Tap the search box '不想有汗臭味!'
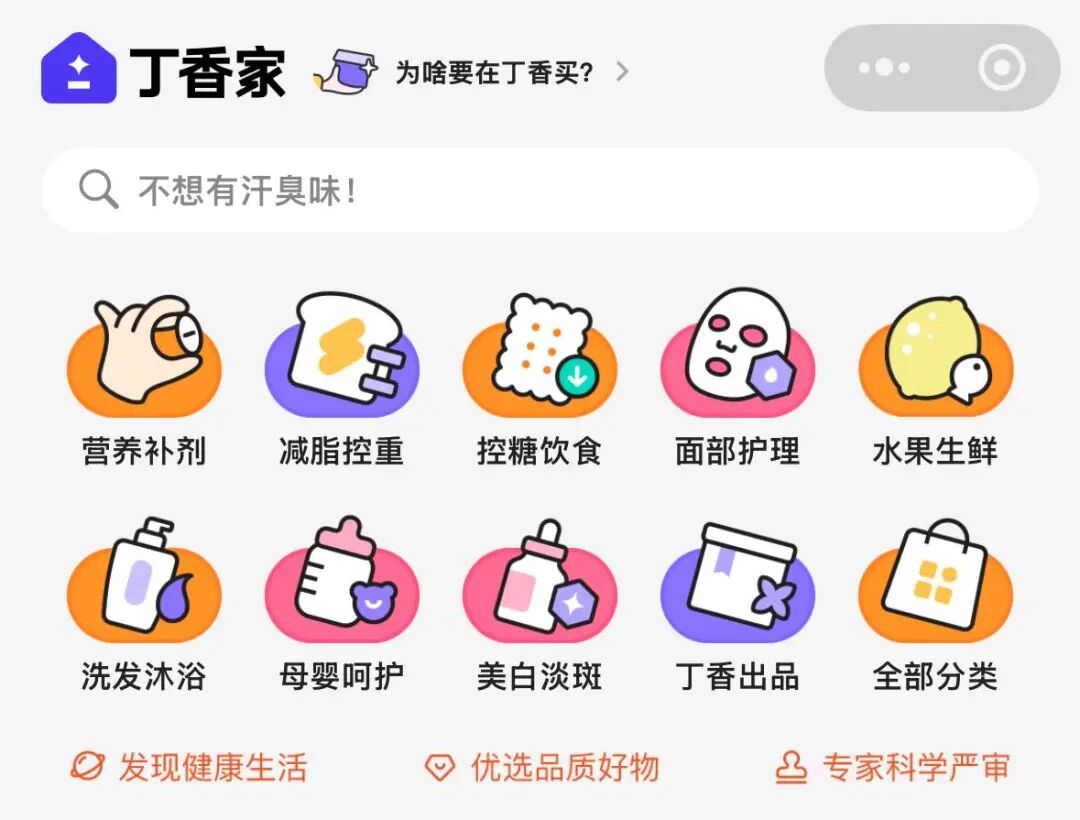Image resolution: width=1080 pixels, height=820 pixels. pos(540,190)
